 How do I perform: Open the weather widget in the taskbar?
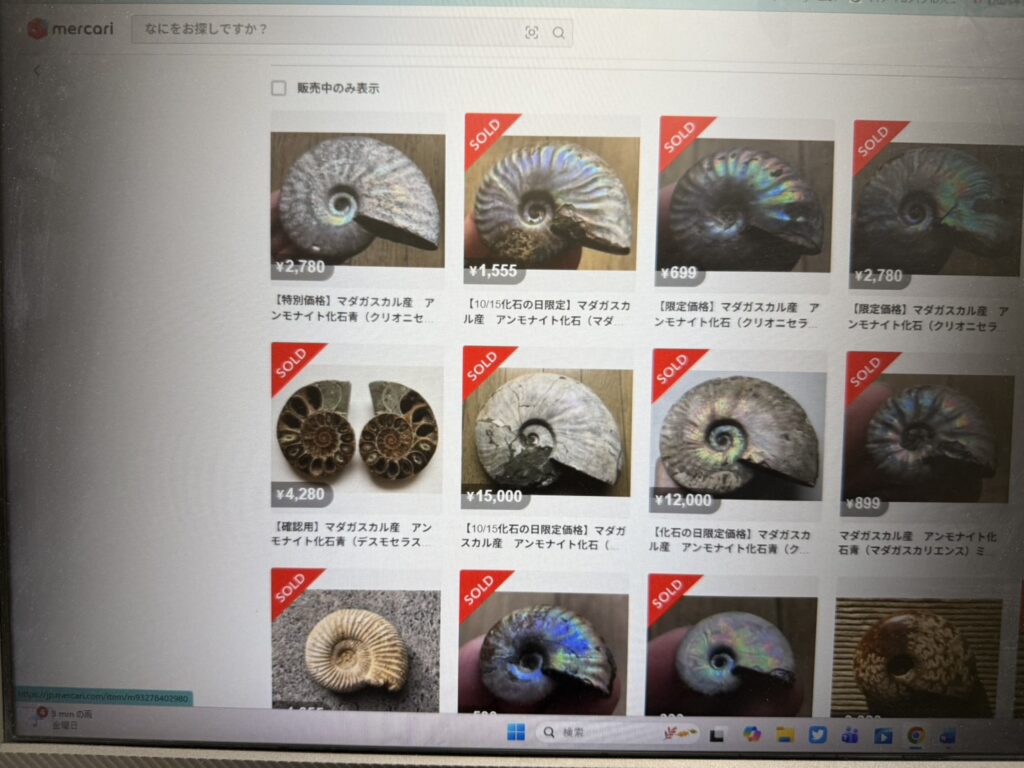tap(60, 718)
